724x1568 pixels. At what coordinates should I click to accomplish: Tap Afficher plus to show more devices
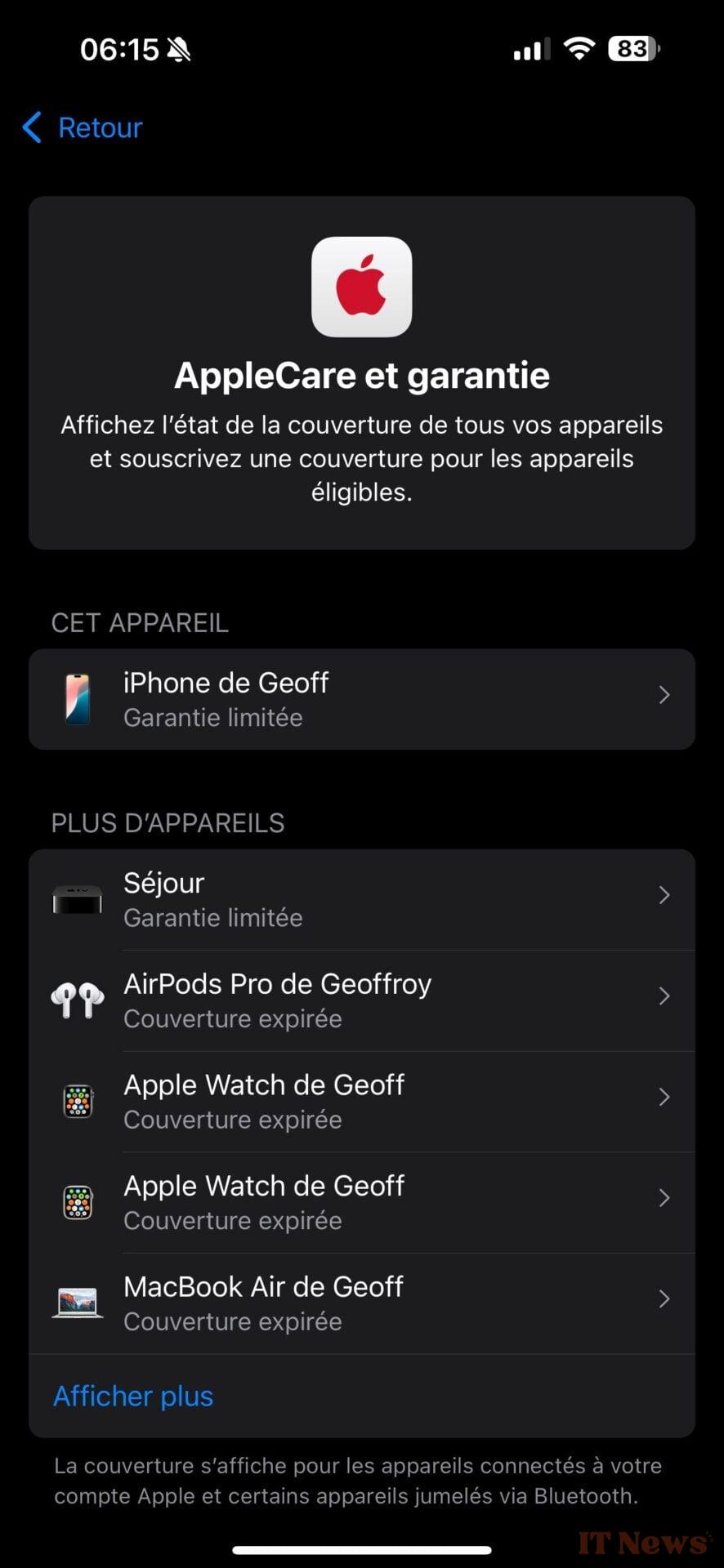pos(133,1396)
